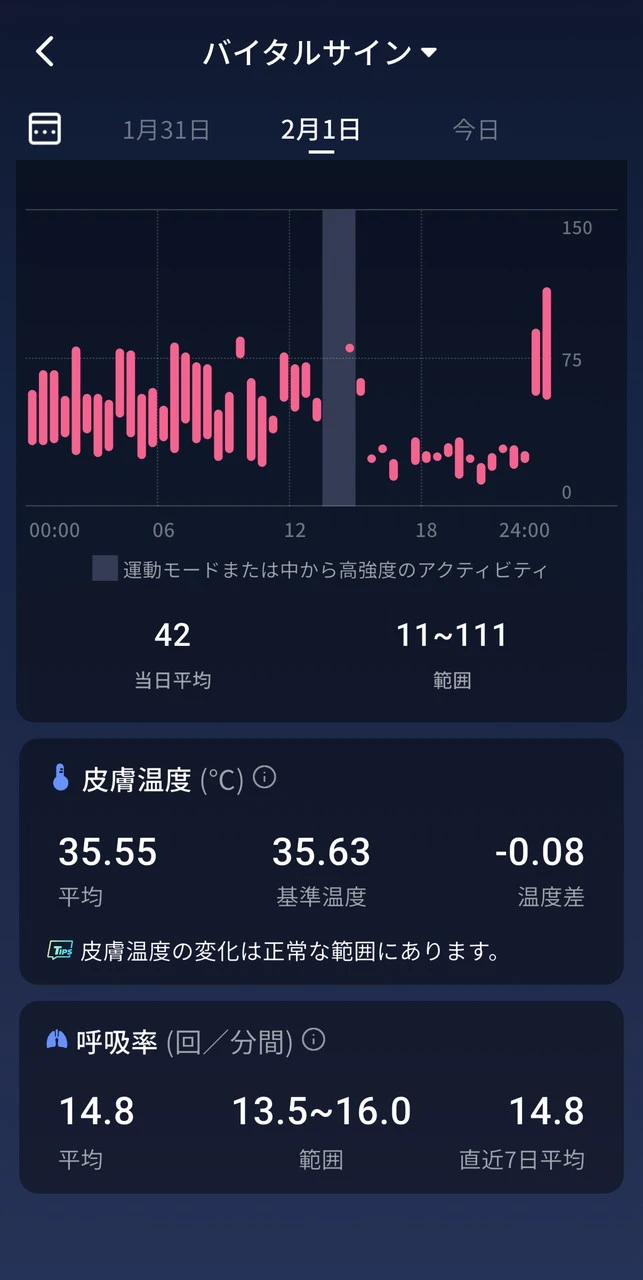Open the calendar date picker icon
643x1280 pixels.
coord(45,129)
